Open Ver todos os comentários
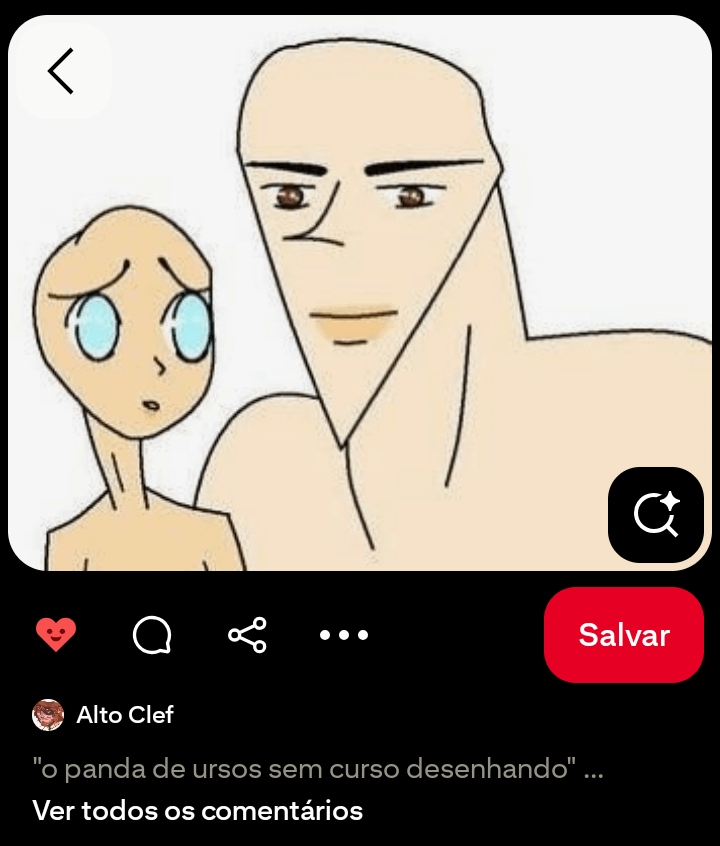 tap(197, 810)
